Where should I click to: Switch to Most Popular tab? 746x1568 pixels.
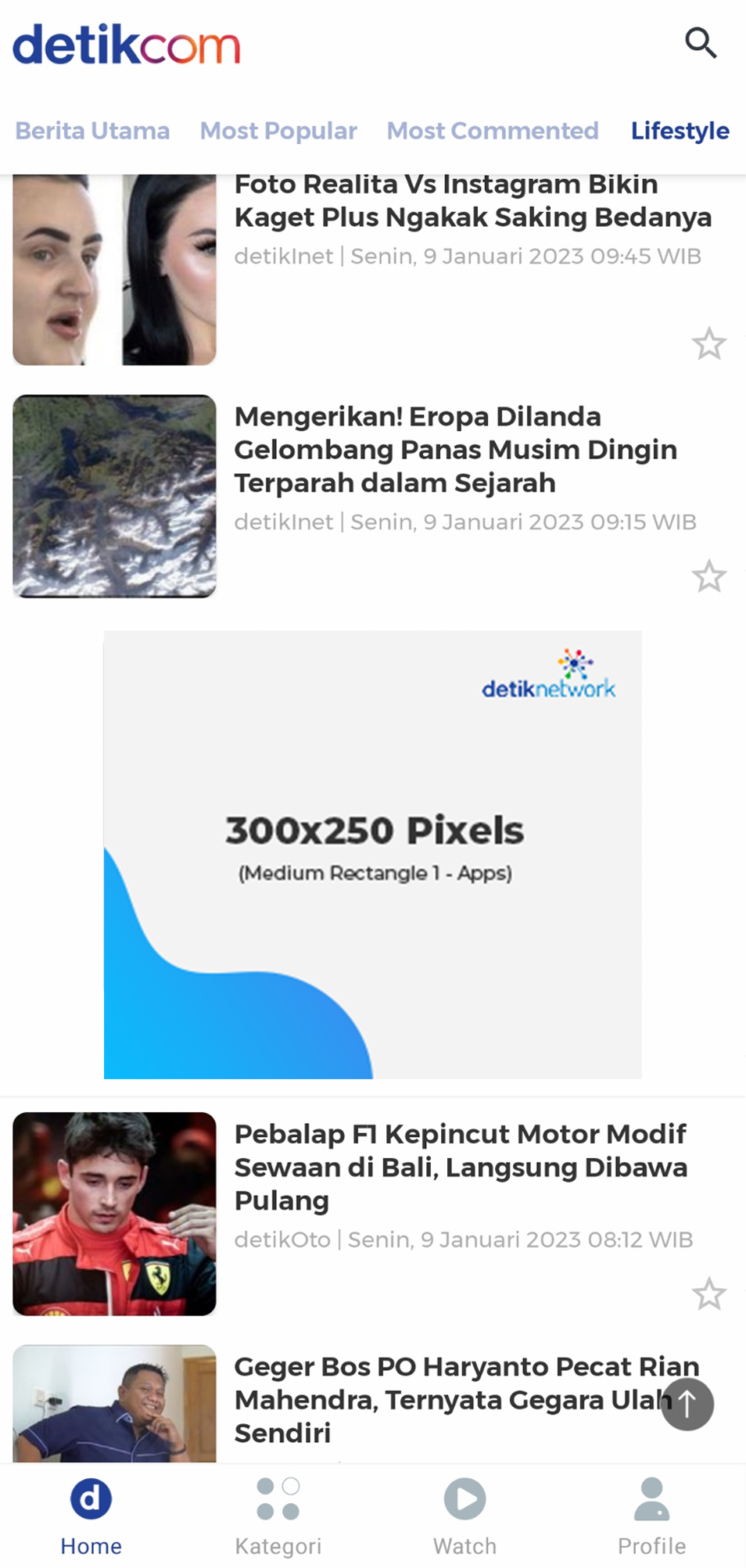pos(278,131)
